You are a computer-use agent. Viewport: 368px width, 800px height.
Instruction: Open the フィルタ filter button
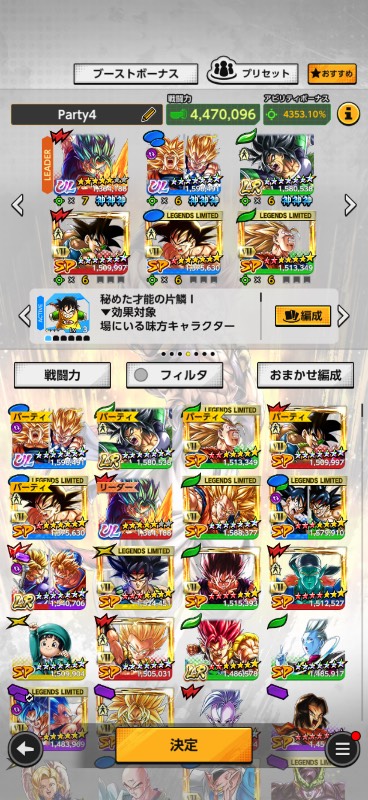point(175,376)
